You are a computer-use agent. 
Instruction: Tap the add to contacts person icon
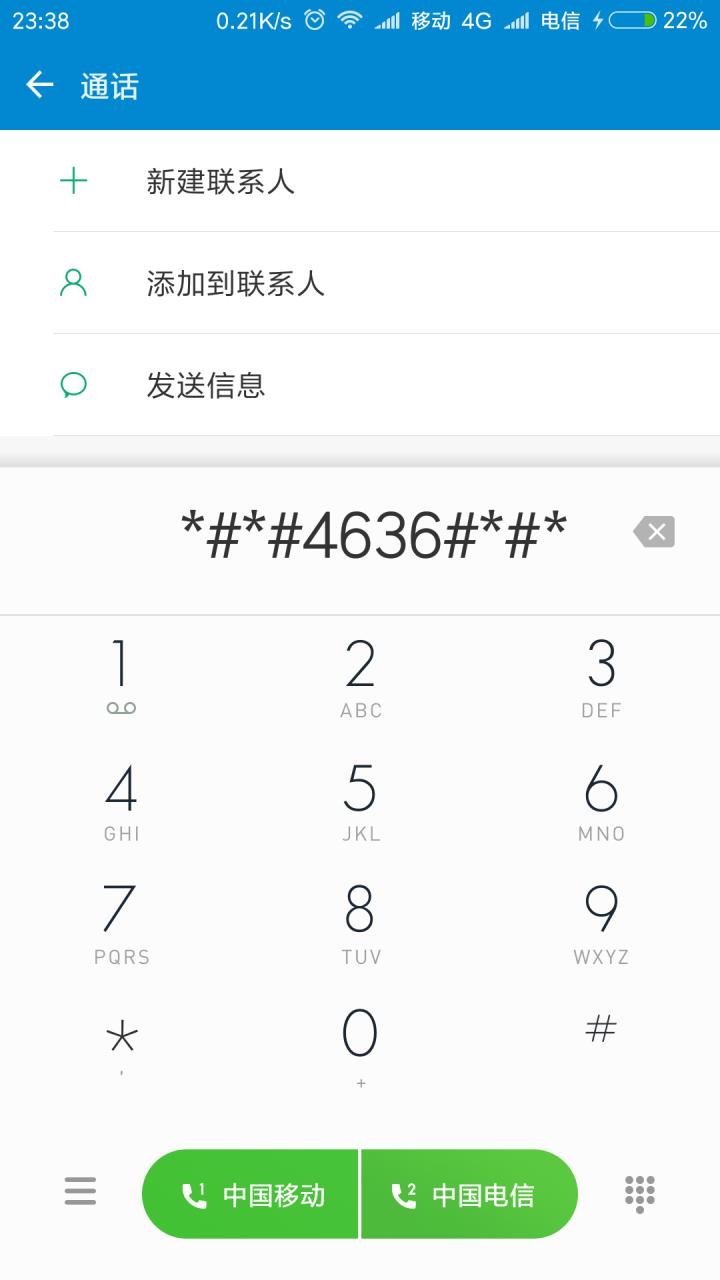point(71,283)
